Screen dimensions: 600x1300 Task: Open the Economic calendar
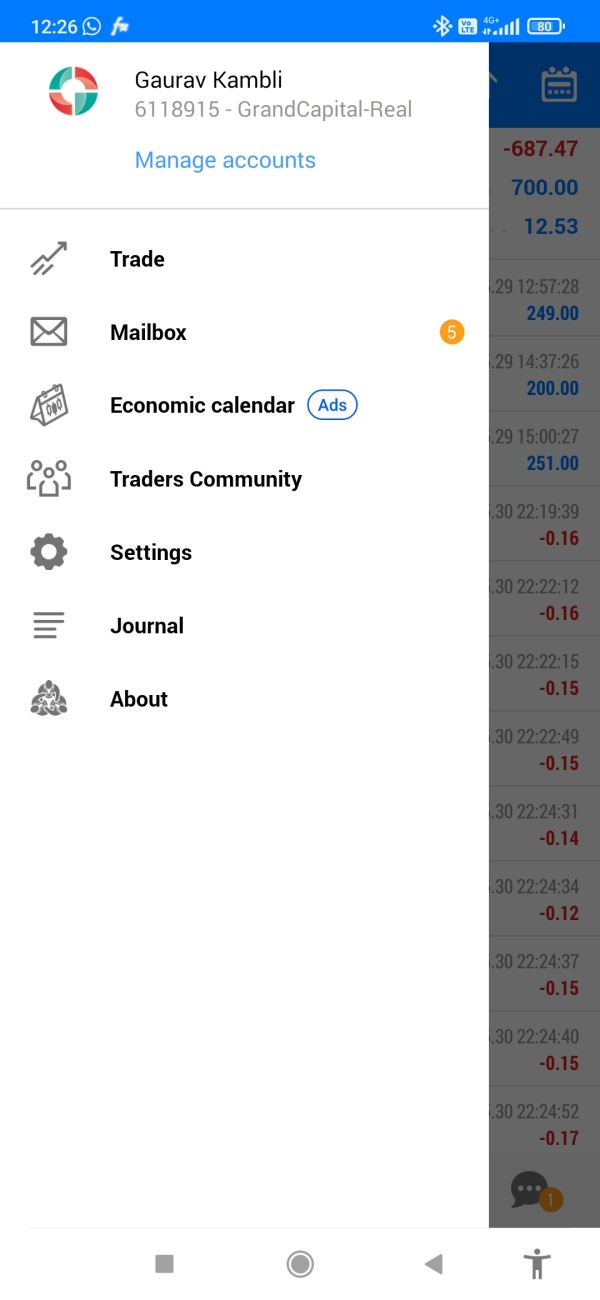[202, 405]
